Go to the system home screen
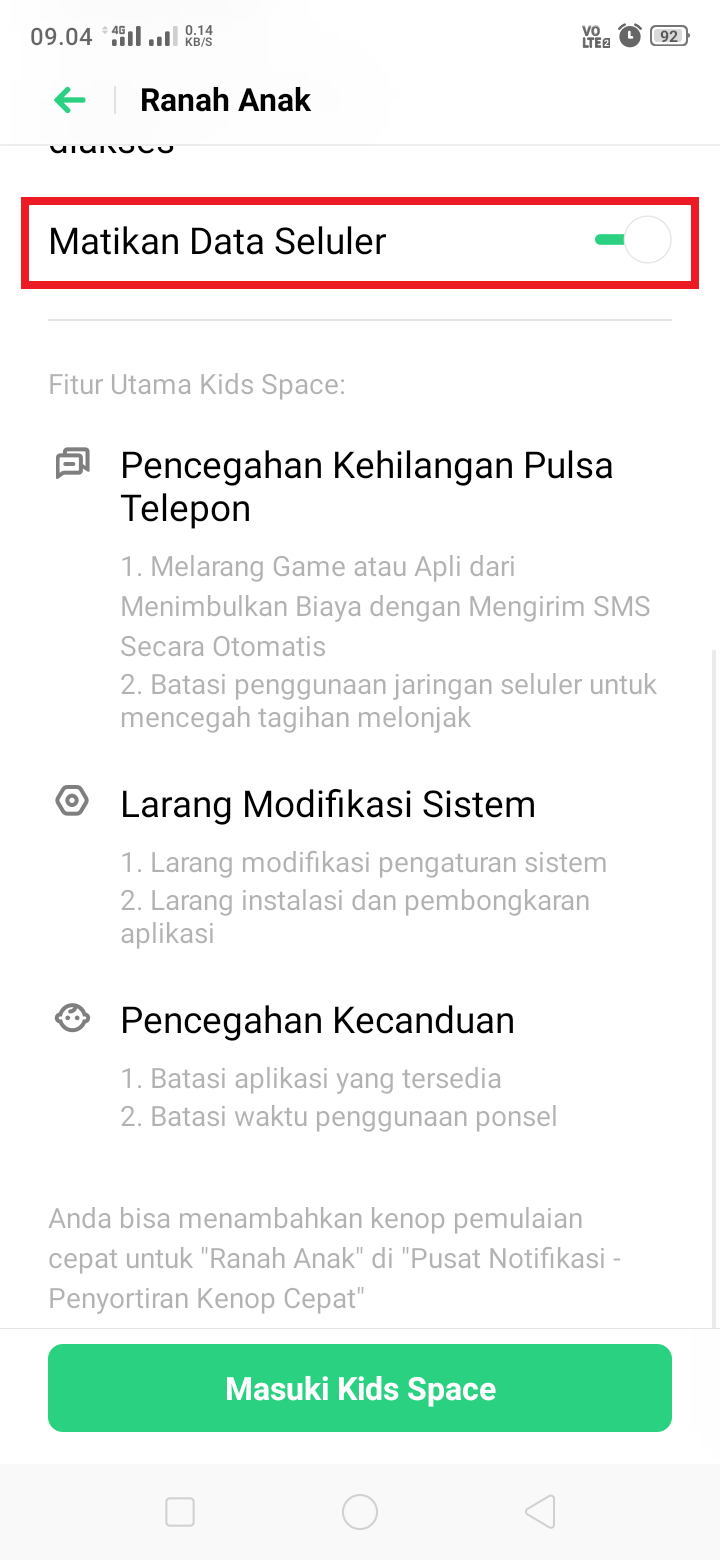Image resolution: width=720 pixels, height=1560 pixels. [360, 1512]
